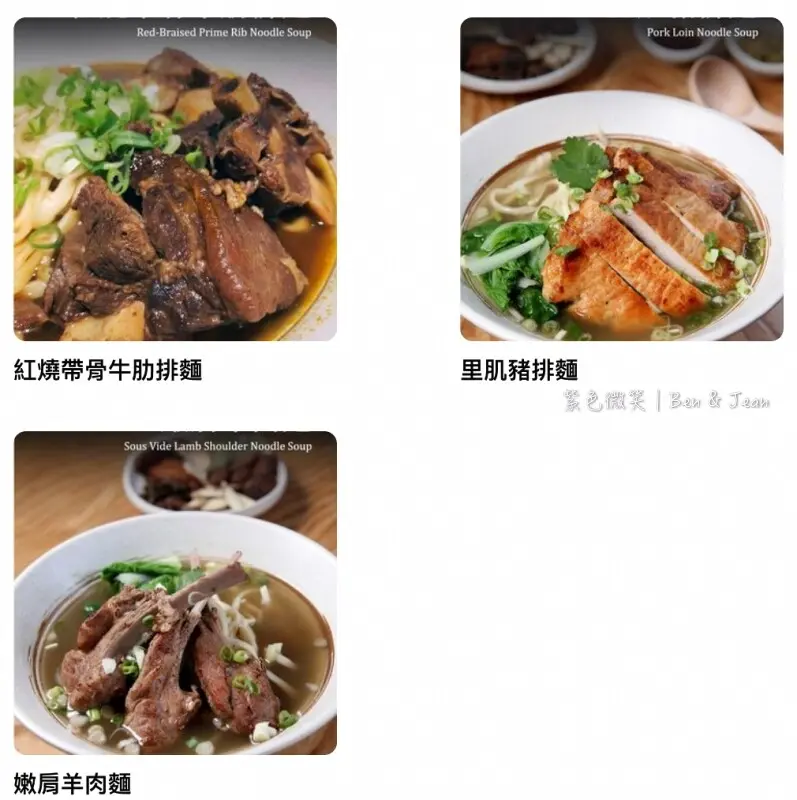
Task: View the 嫩肩羊肉麵 lamb shoulder noodle item
Action: point(175,593)
